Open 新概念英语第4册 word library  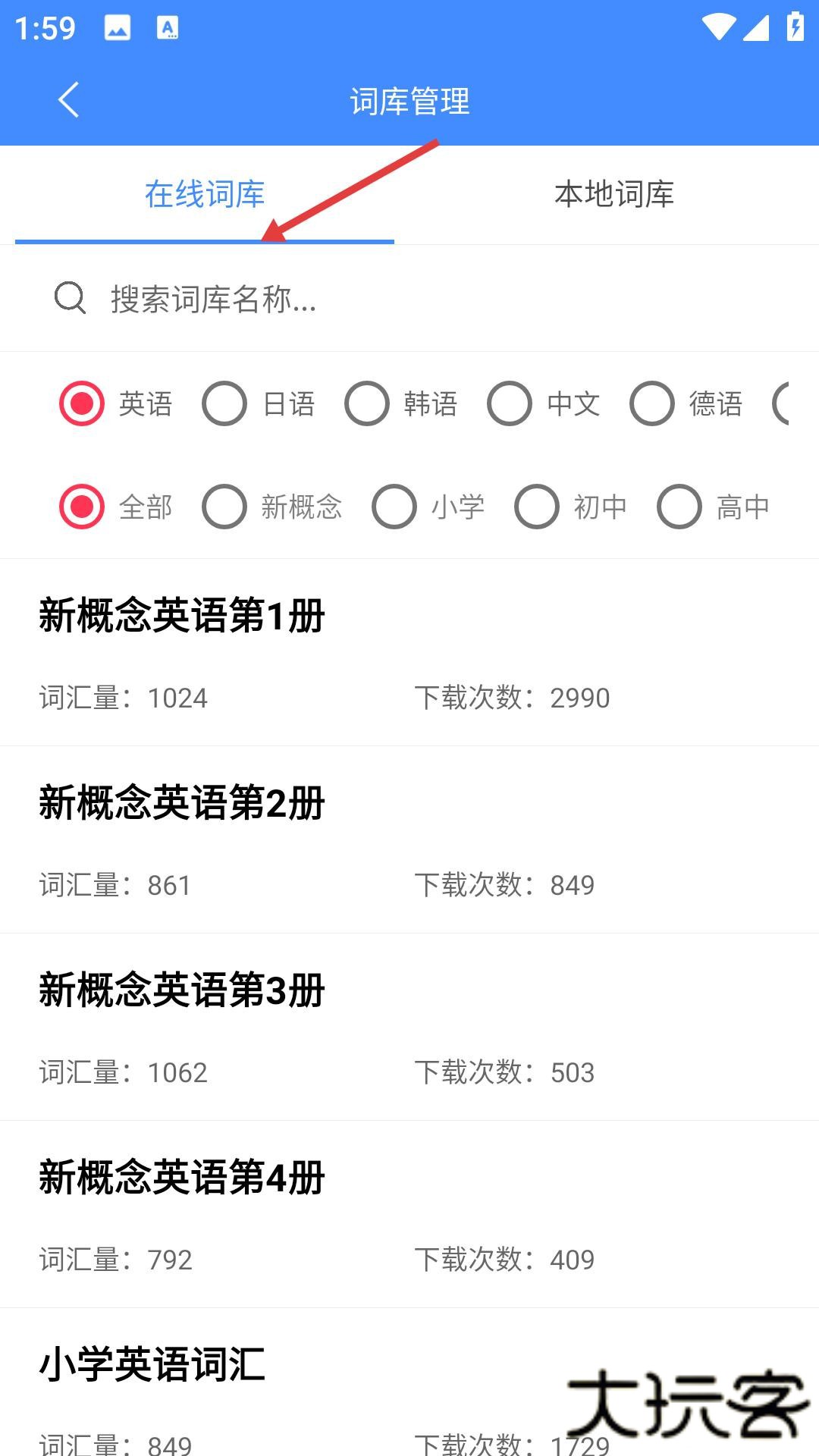[409, 1214]
